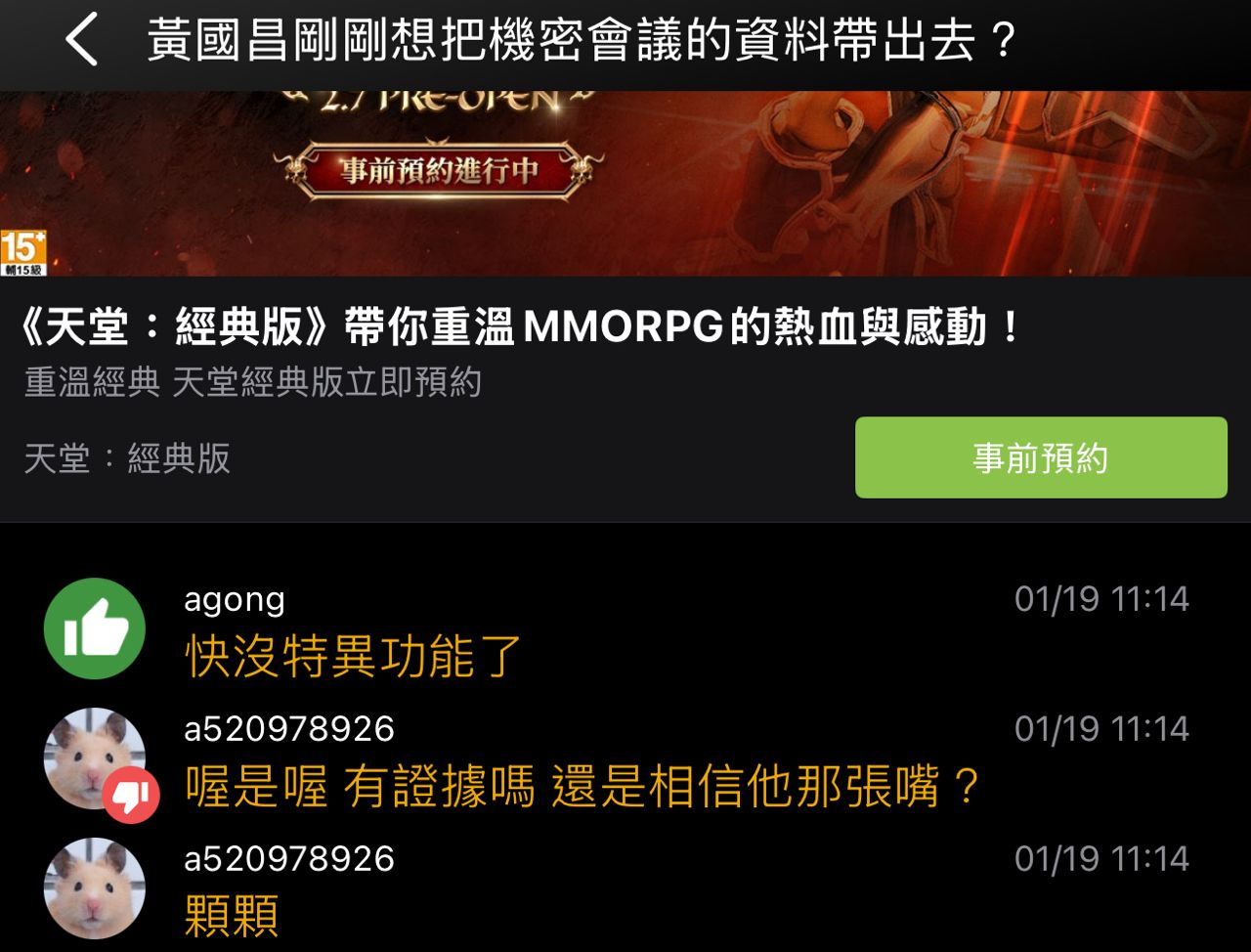Go back using the top-left arrow
The width and height of the screenshot is (1251, 952).
click(82, 41)
